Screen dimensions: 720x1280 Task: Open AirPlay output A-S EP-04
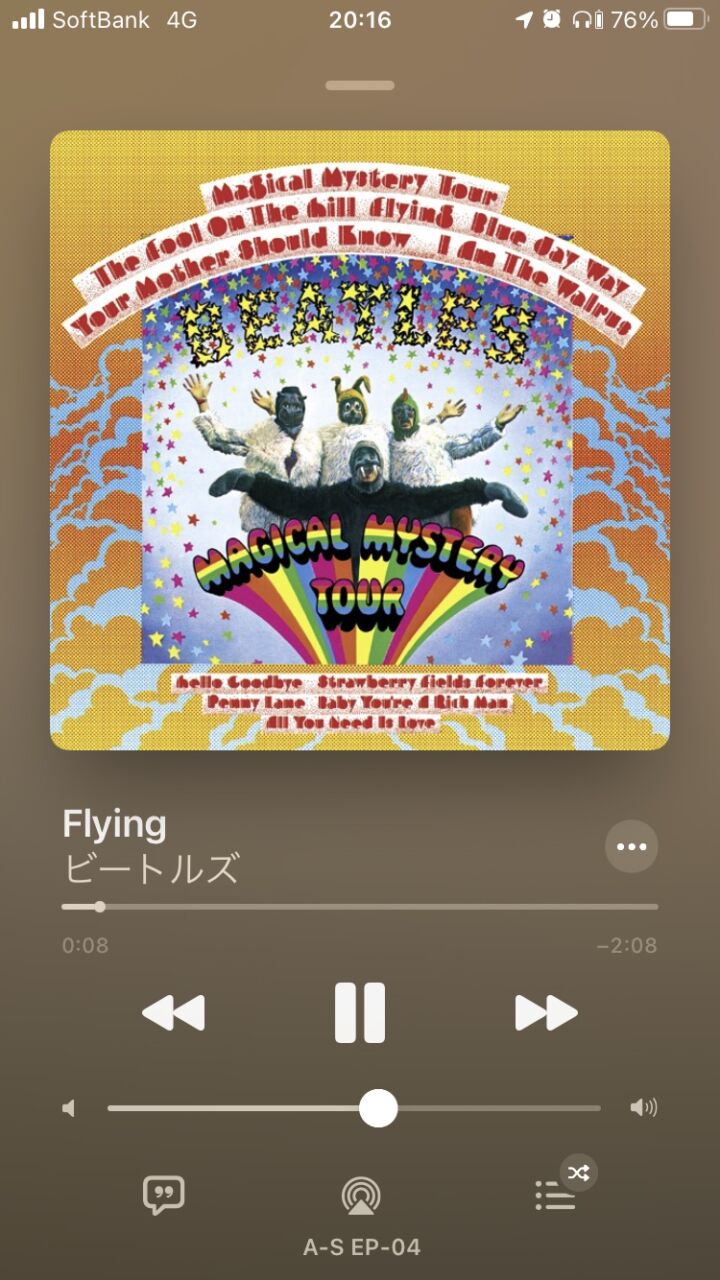point(360,1196)
